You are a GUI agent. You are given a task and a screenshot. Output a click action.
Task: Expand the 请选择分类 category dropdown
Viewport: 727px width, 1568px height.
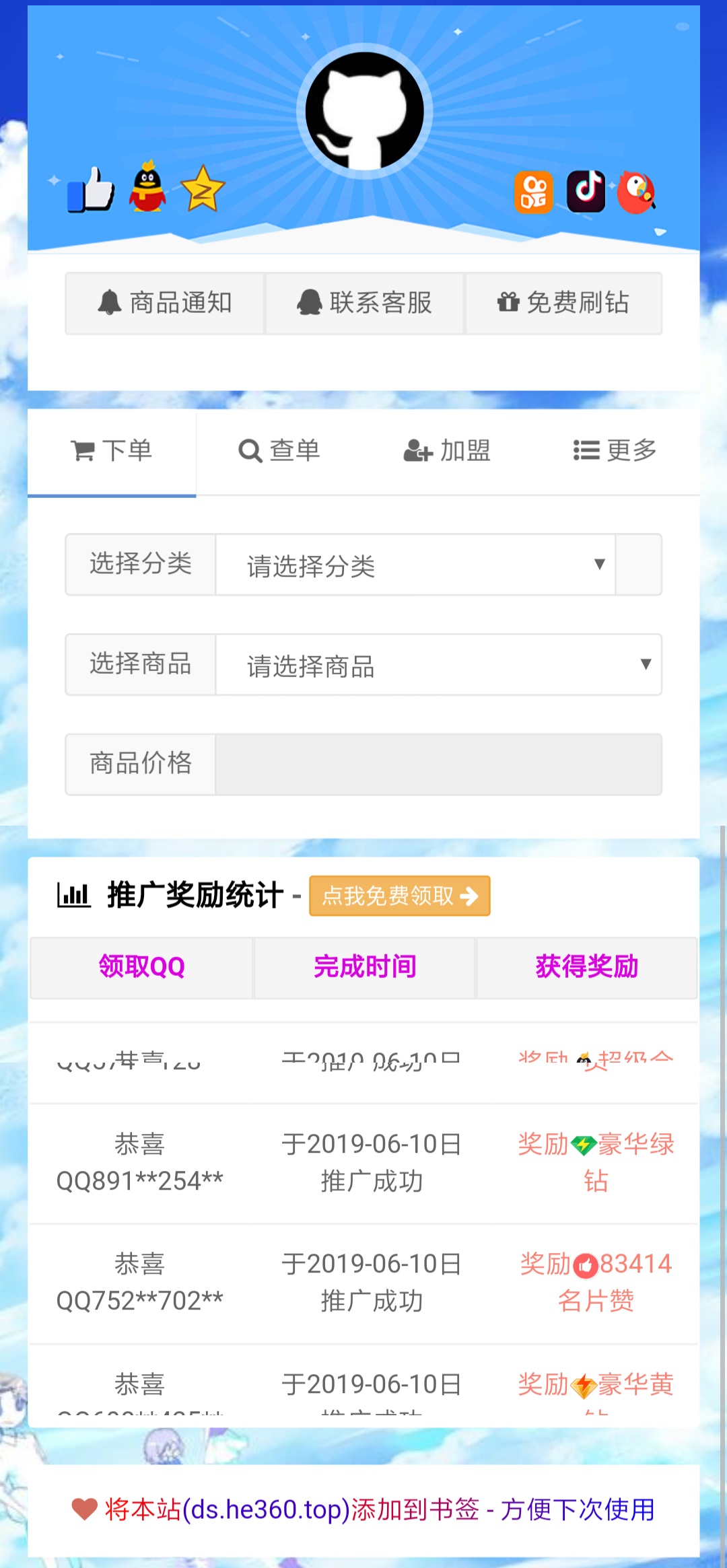(x=415, y=565)
